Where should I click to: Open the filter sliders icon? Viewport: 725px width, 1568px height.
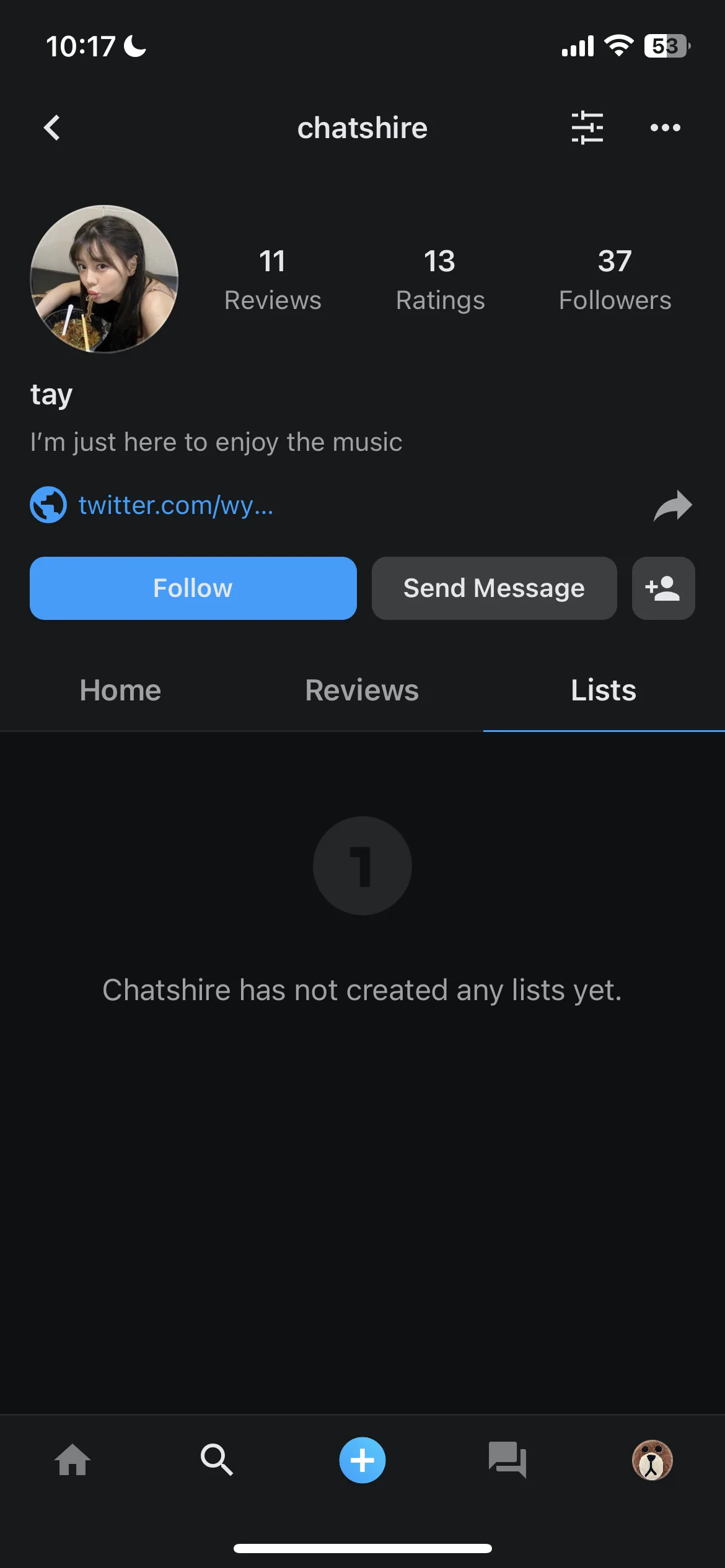[x=587, y=128]
